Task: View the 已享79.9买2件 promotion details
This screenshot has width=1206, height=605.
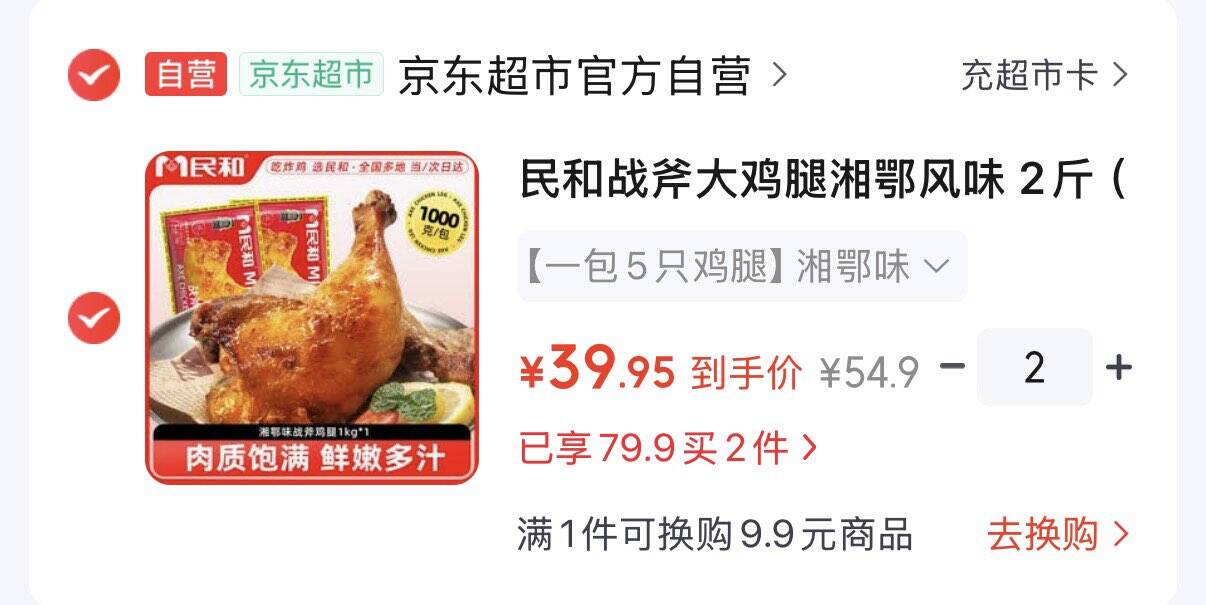Action: pos(668,449)
